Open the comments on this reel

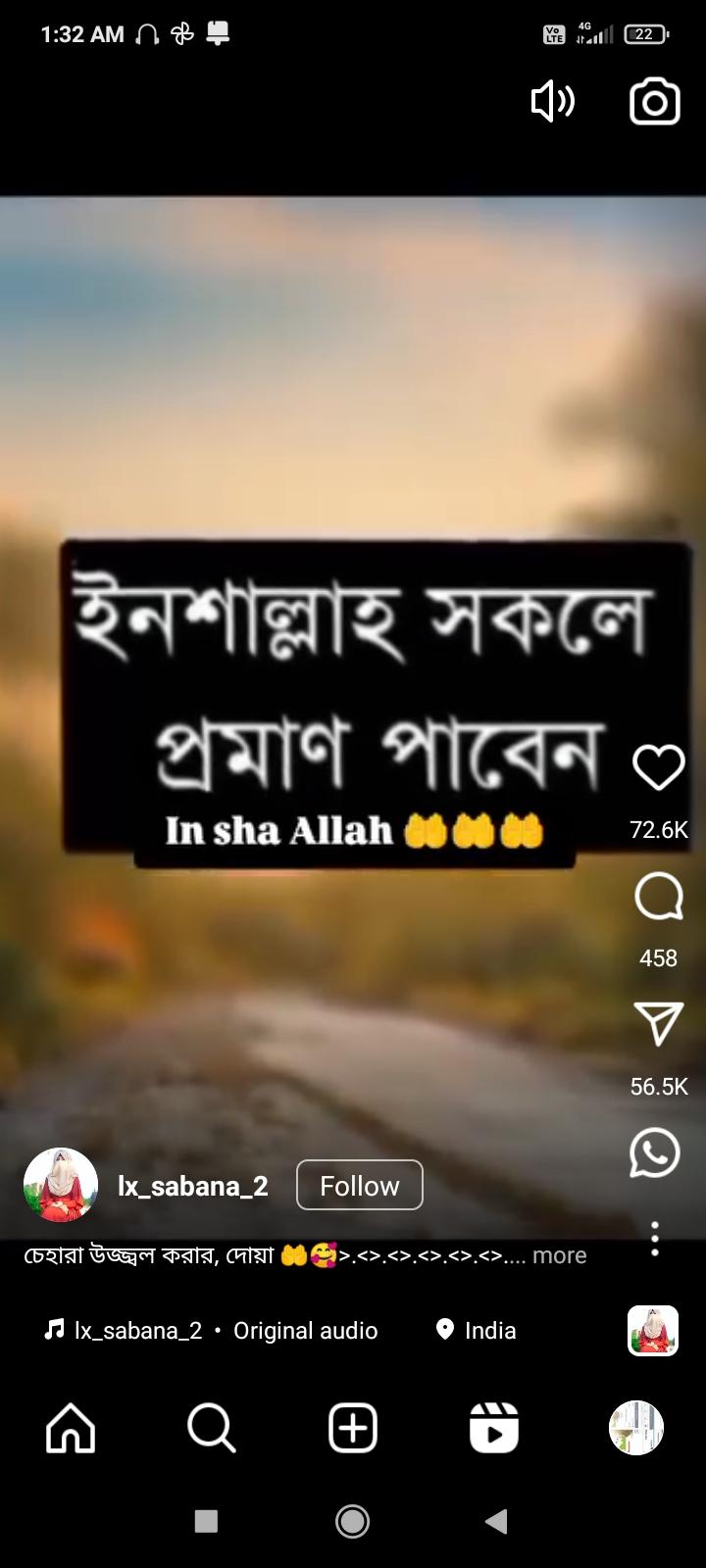tap(658, 896)
